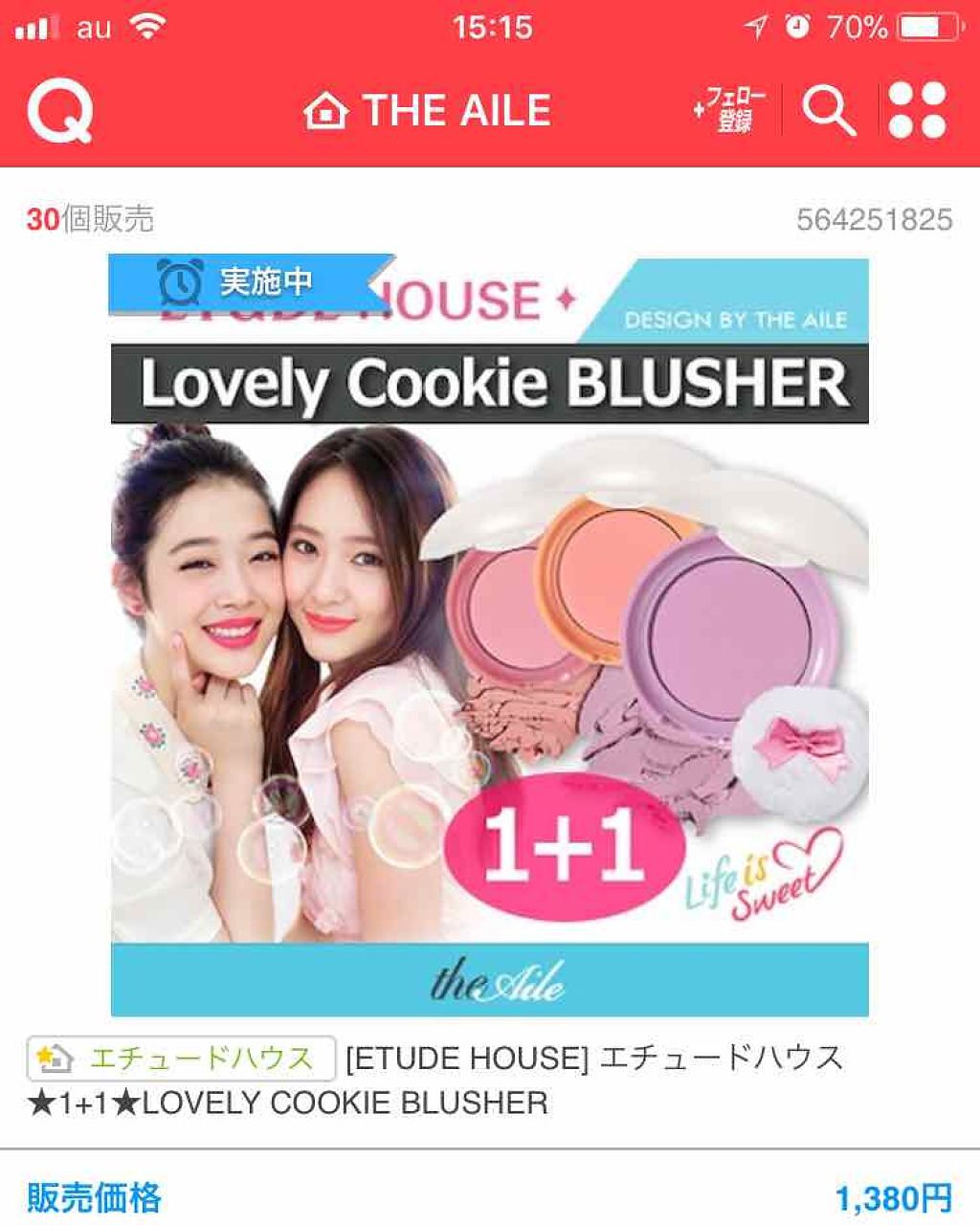This screenshot has width=980, height=1226.
Task: Tap the 1,380円 price text
Action: [894, 1192]
